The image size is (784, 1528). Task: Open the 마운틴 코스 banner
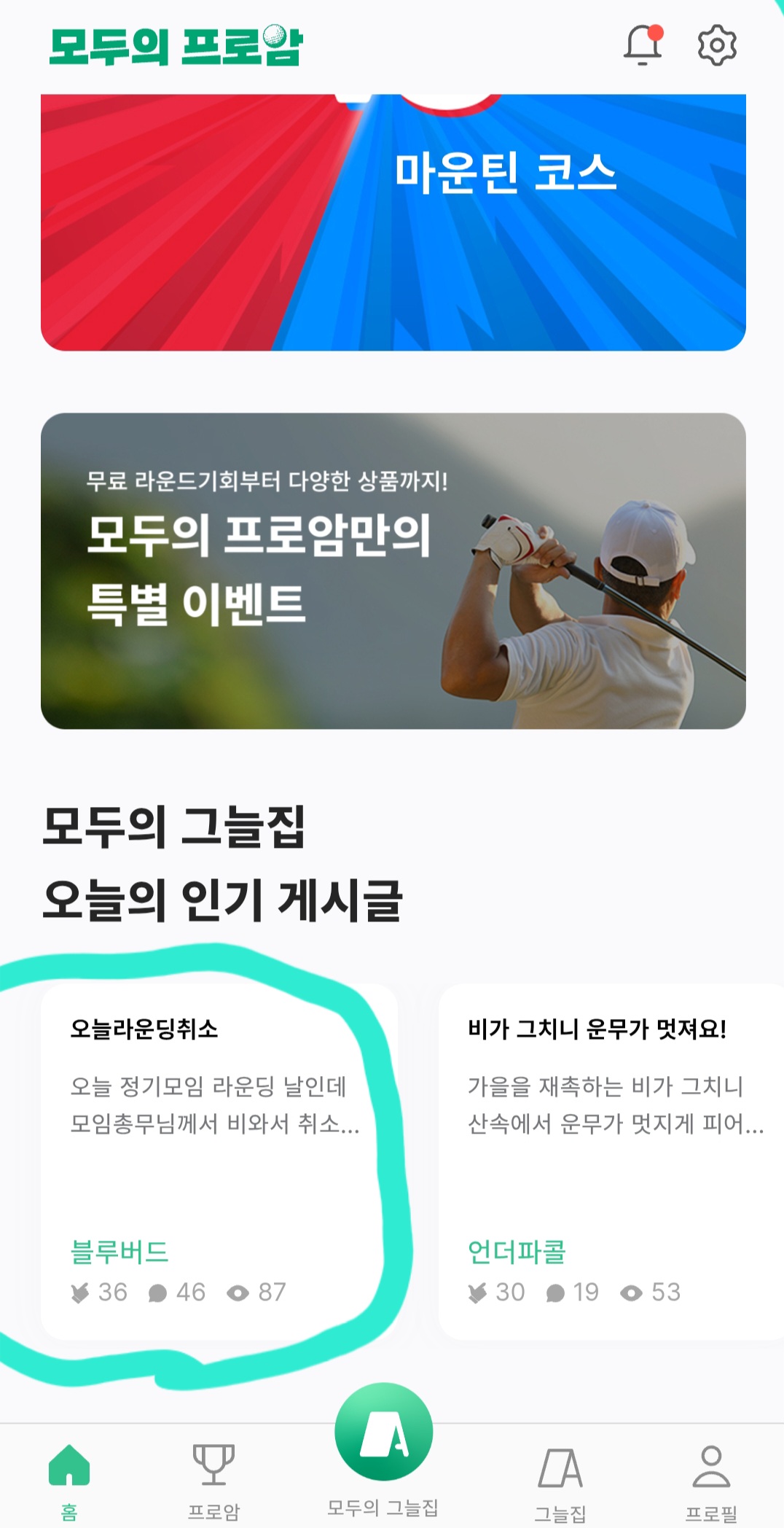(x=393, y=222)
